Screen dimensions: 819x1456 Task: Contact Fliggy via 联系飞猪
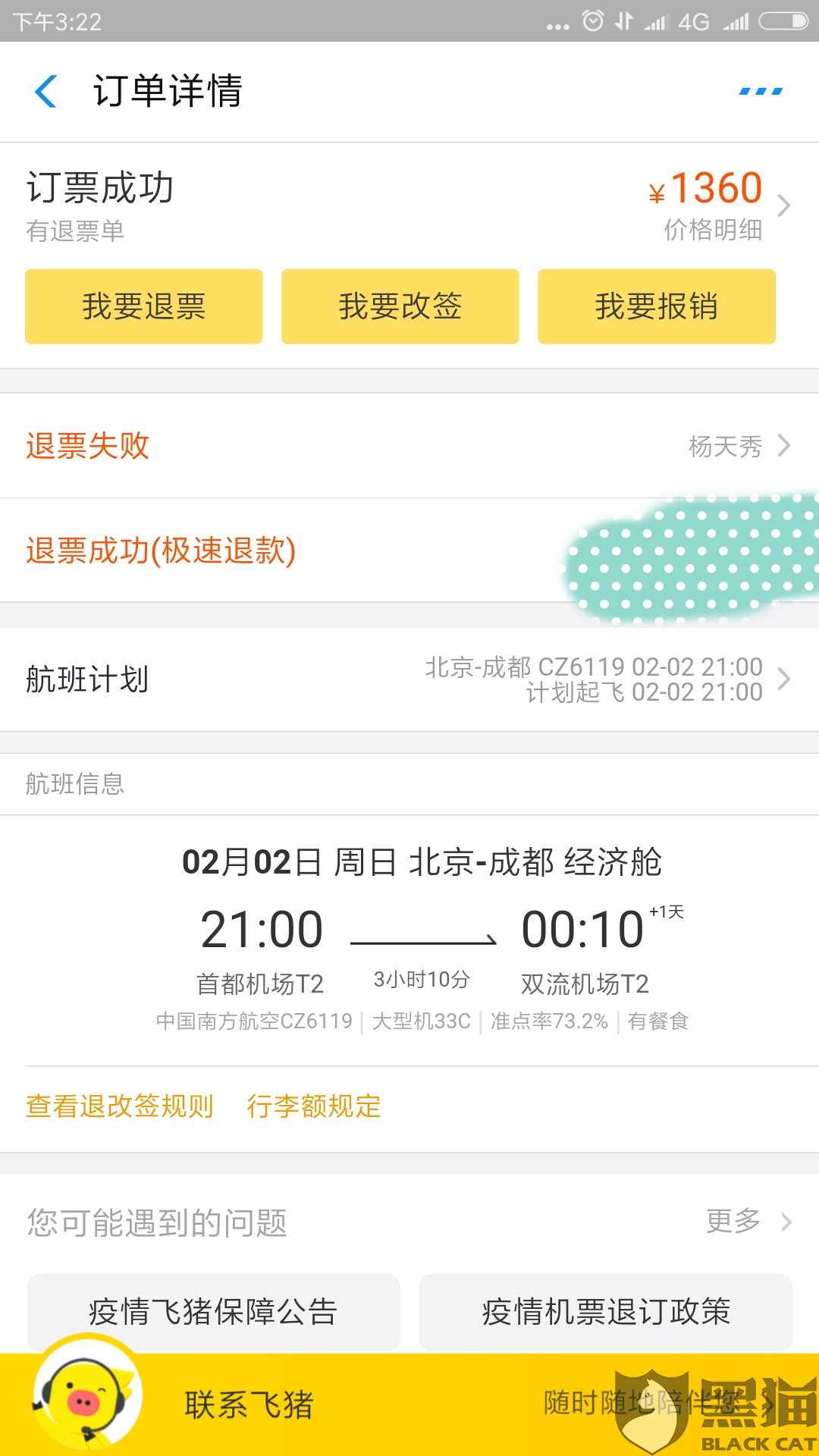250,1404
